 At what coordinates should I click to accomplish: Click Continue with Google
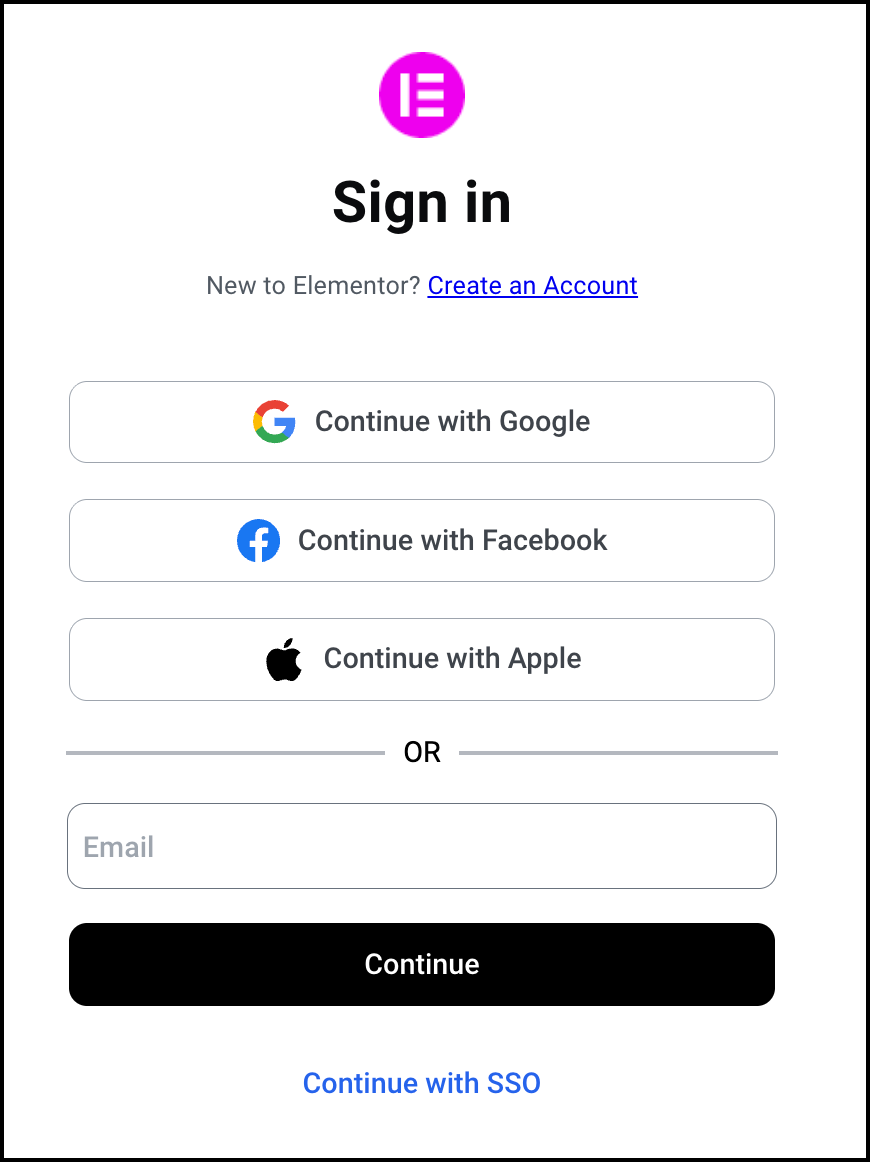[421, 421]
